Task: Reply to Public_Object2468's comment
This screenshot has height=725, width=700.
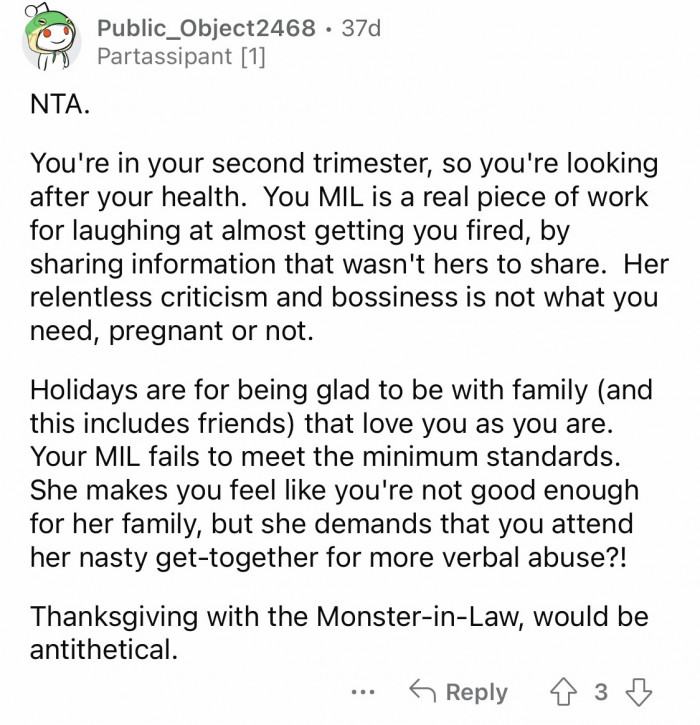Action: click(x=459, y=692)
